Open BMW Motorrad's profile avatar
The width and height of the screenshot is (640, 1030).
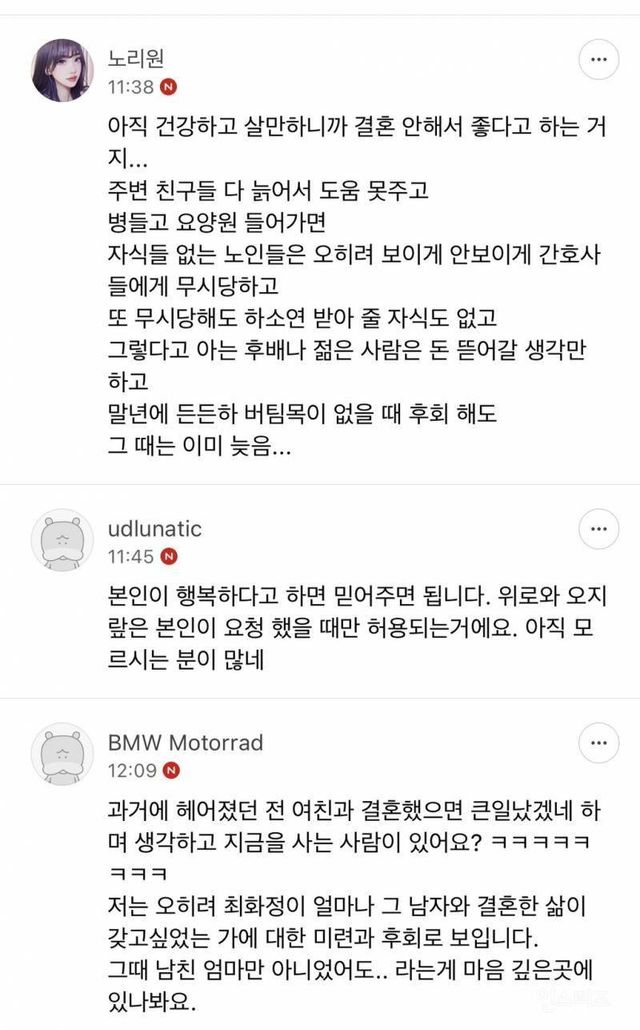pos(63,755)
